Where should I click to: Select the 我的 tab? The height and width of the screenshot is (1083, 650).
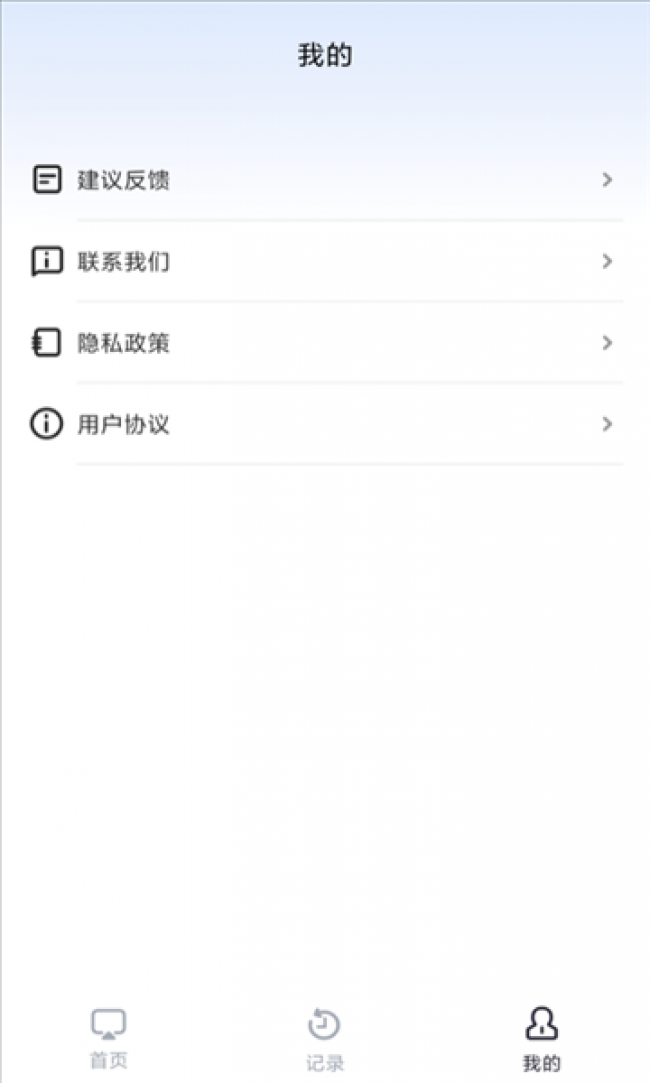pos(541,1039)
